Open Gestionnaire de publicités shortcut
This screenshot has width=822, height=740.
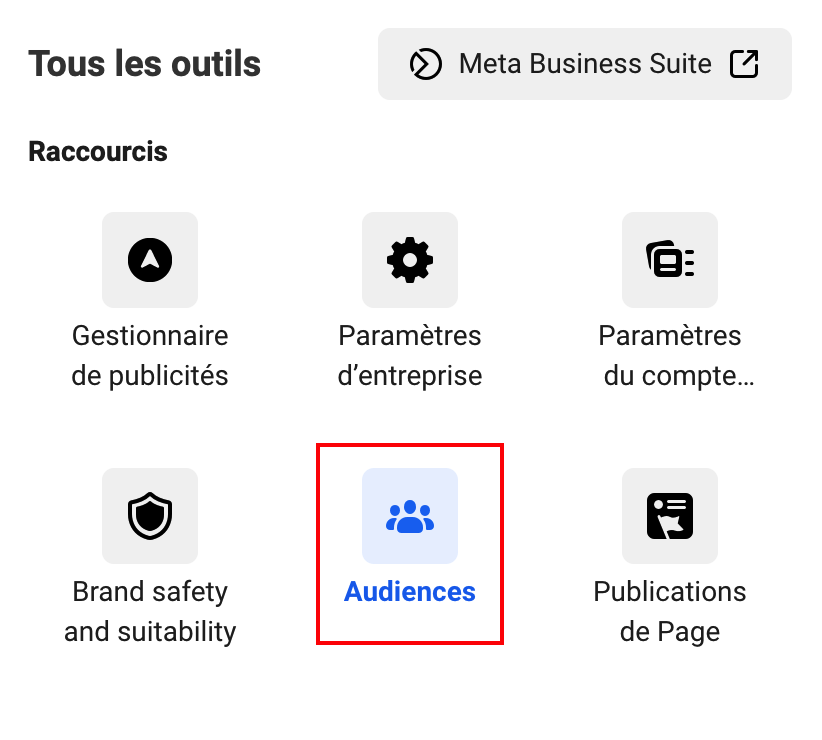[150, 260]
